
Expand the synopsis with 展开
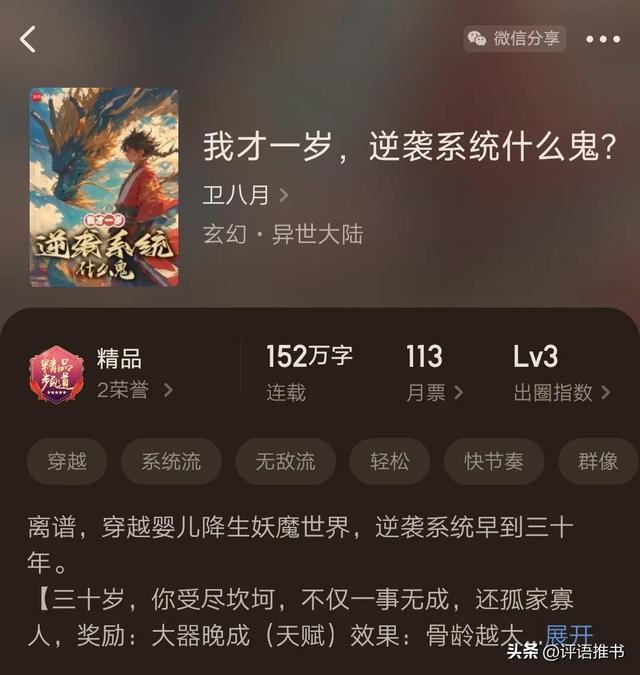(x=569, y=635)
